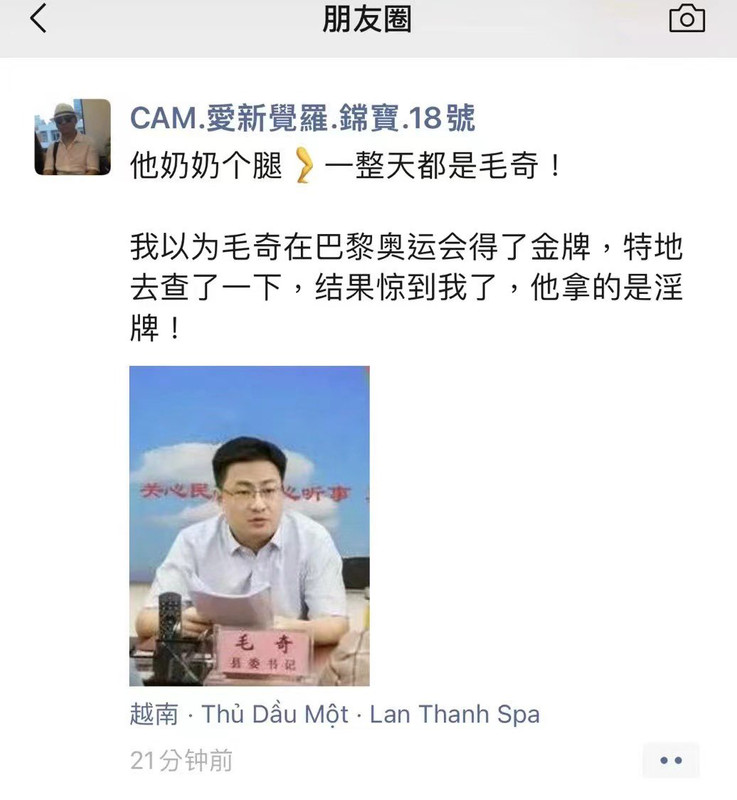Viewport: 737px width, 800px height.
Task: Open the like and comment menu
Action: click(x=670, y=761)
